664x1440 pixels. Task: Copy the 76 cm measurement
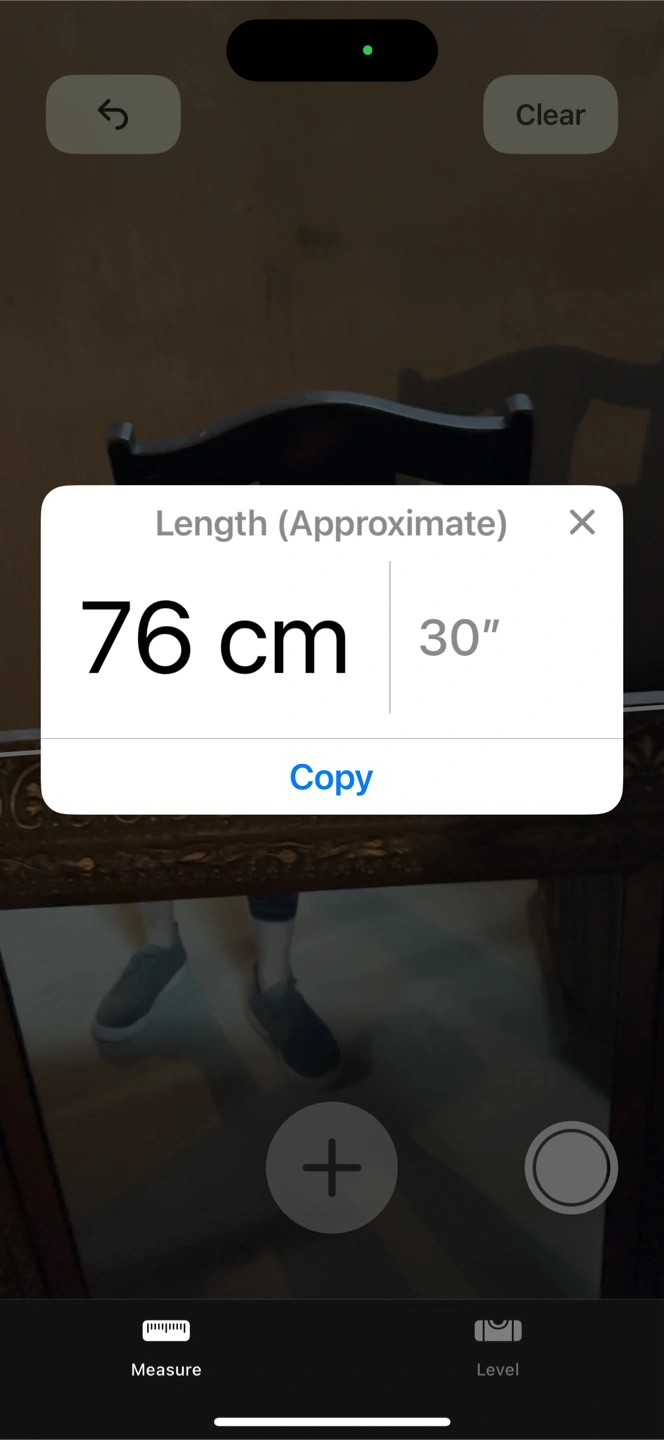[x=331, y=777]
